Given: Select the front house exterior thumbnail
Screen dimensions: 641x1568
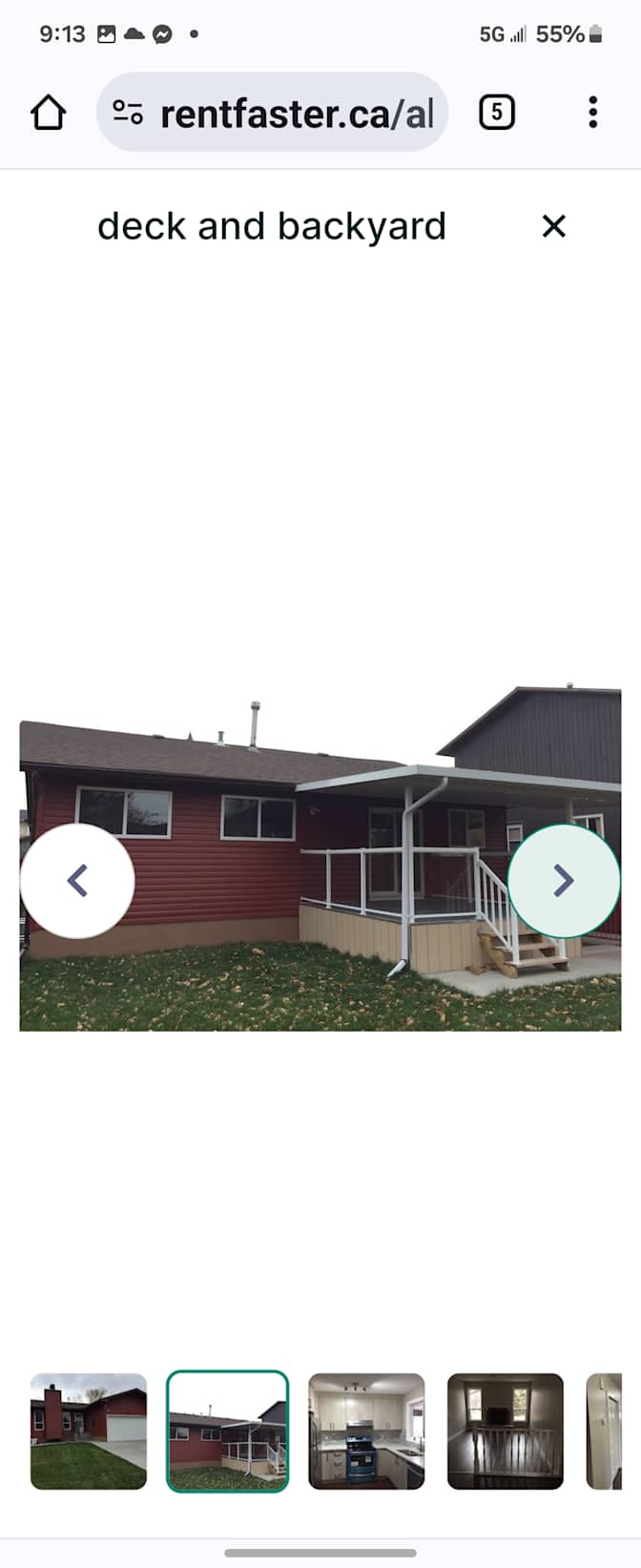Looking at the screenshot, I should point(89,1431).
